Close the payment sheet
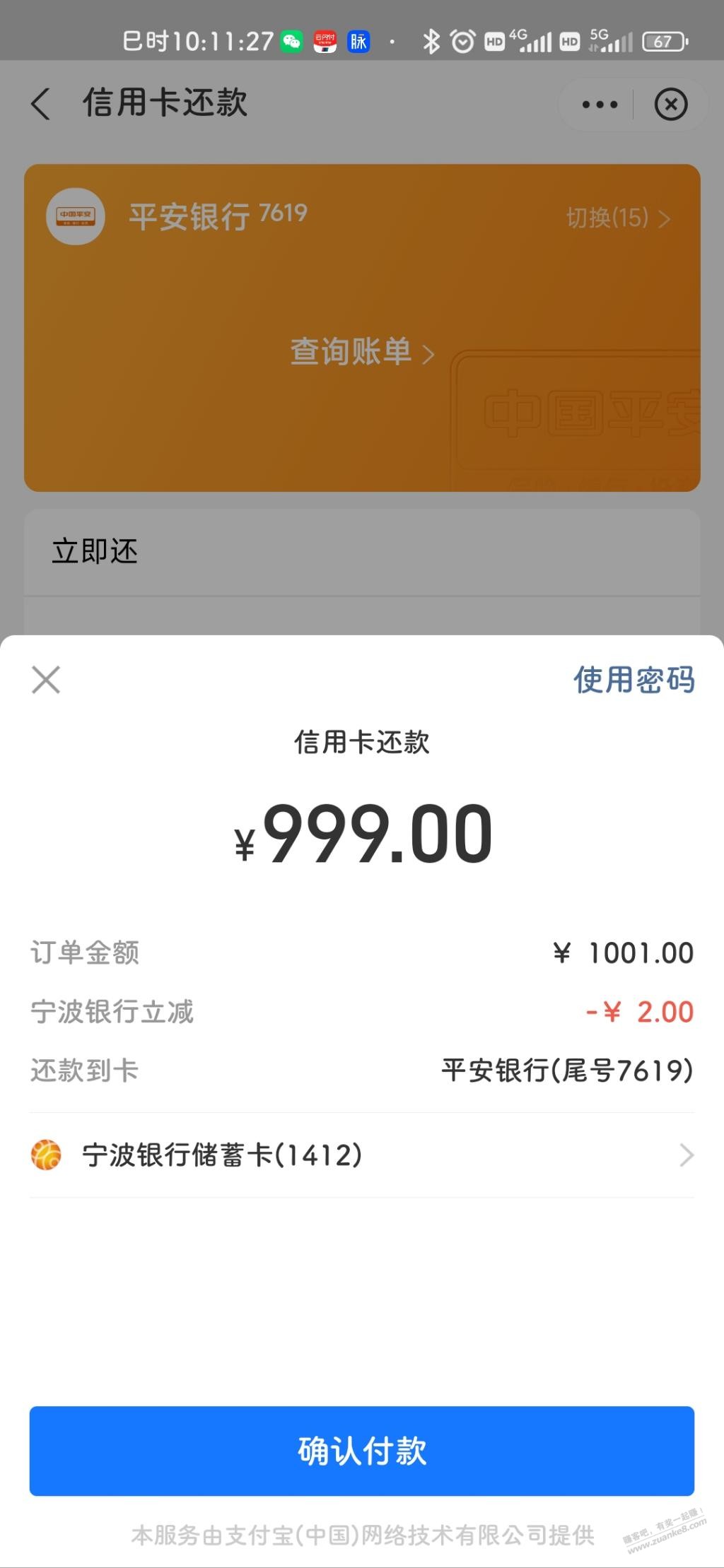Image resolution: width=724 pixels, height=1568 pixels. [46, 680]
